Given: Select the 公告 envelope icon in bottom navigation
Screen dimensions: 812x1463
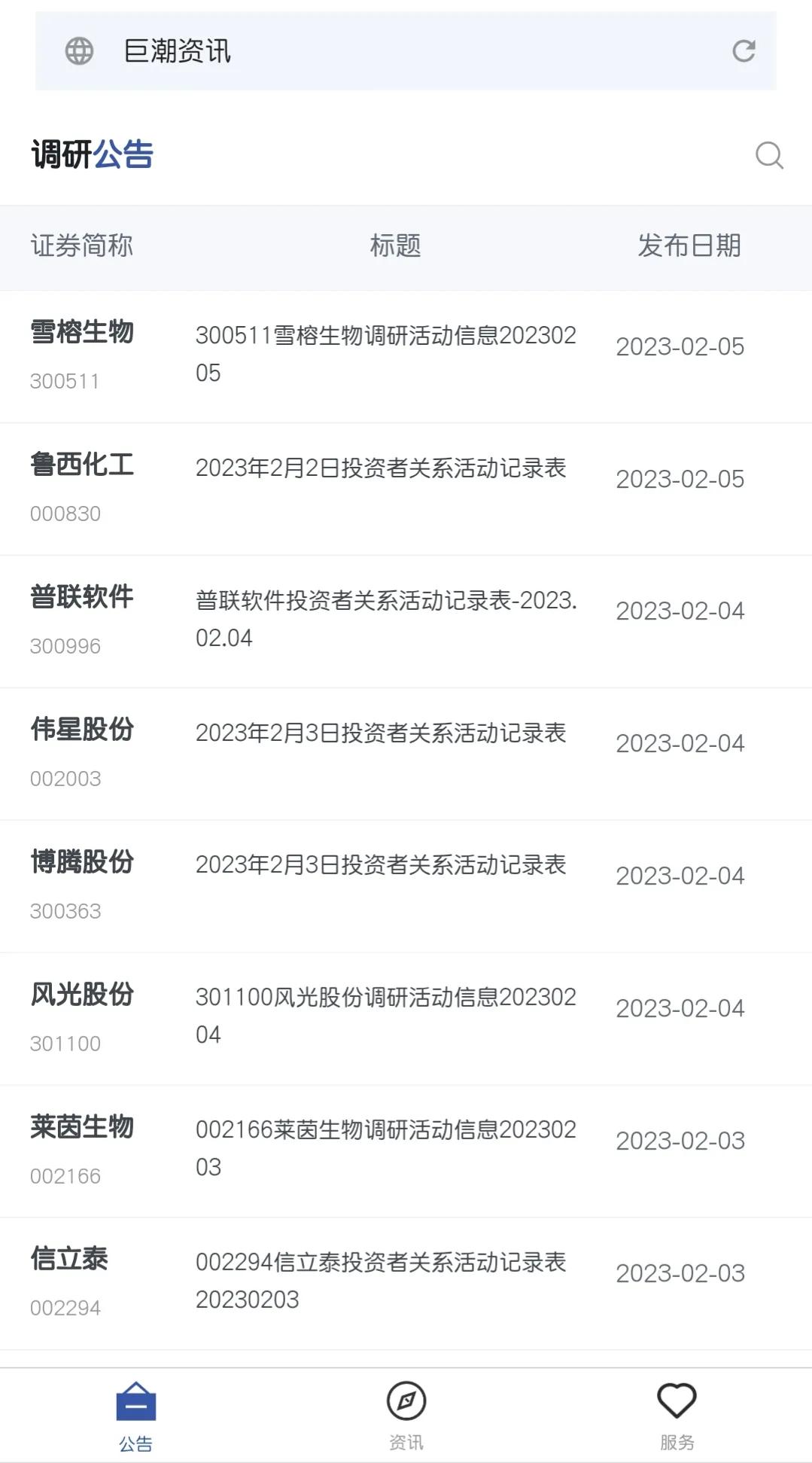Looking at the screenshot, I should pos(135,1402).
